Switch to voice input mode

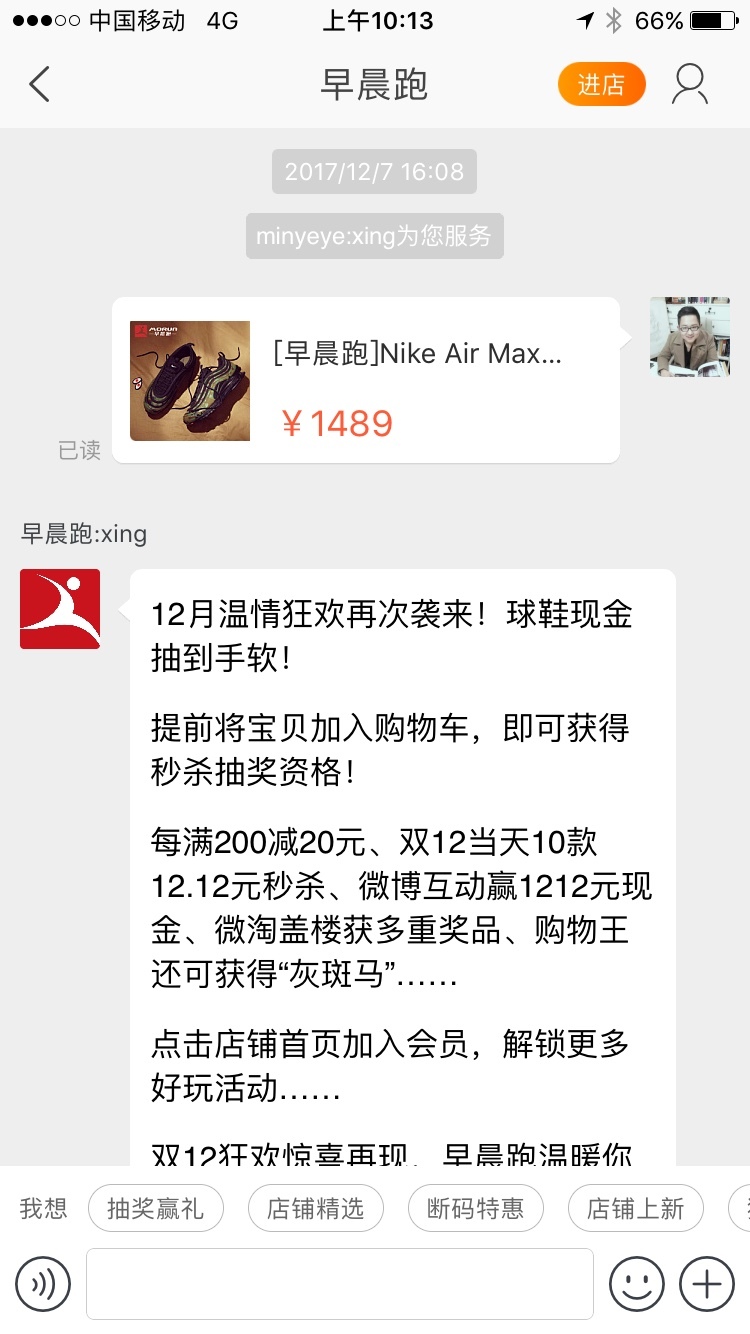(43, 1283)
